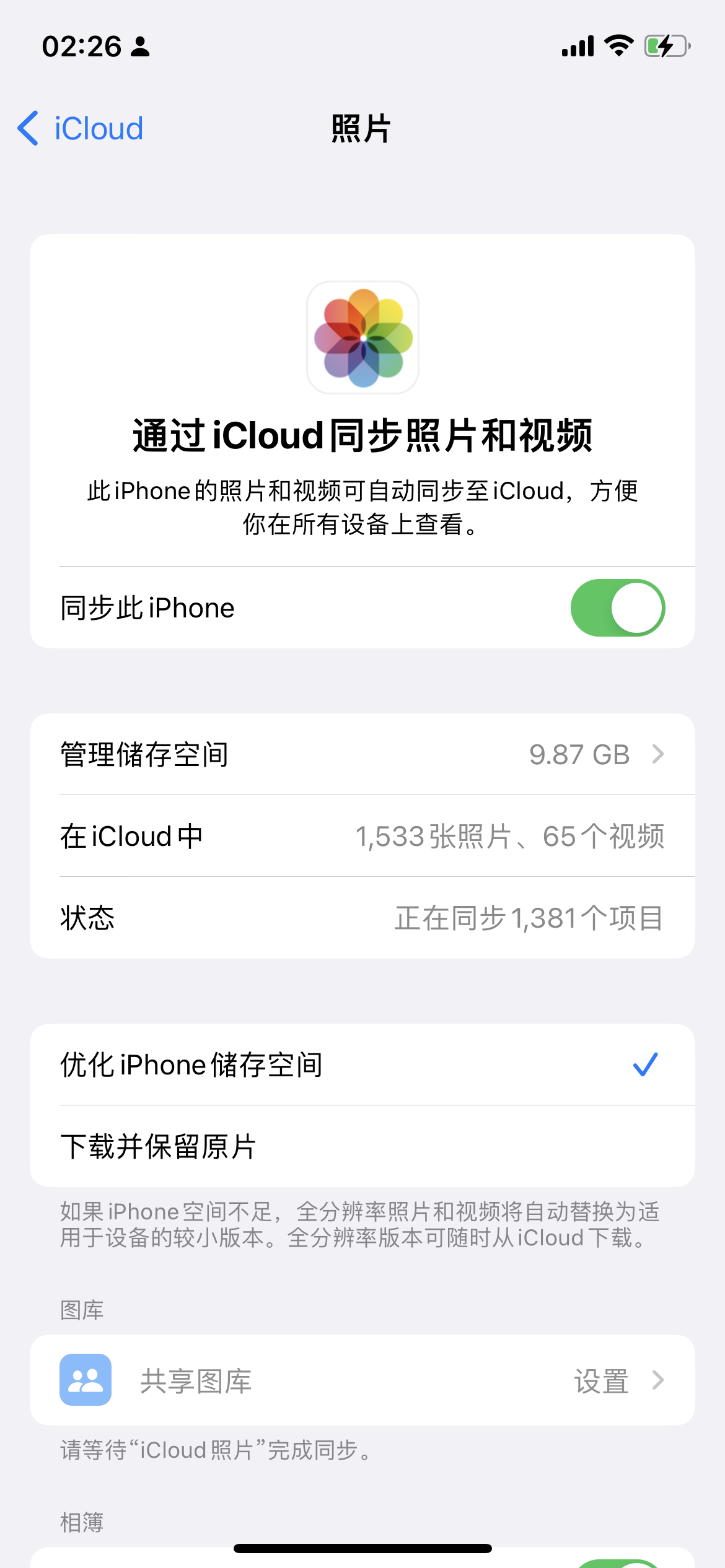Select 下载并保留原片 option

click(362, 1146)
